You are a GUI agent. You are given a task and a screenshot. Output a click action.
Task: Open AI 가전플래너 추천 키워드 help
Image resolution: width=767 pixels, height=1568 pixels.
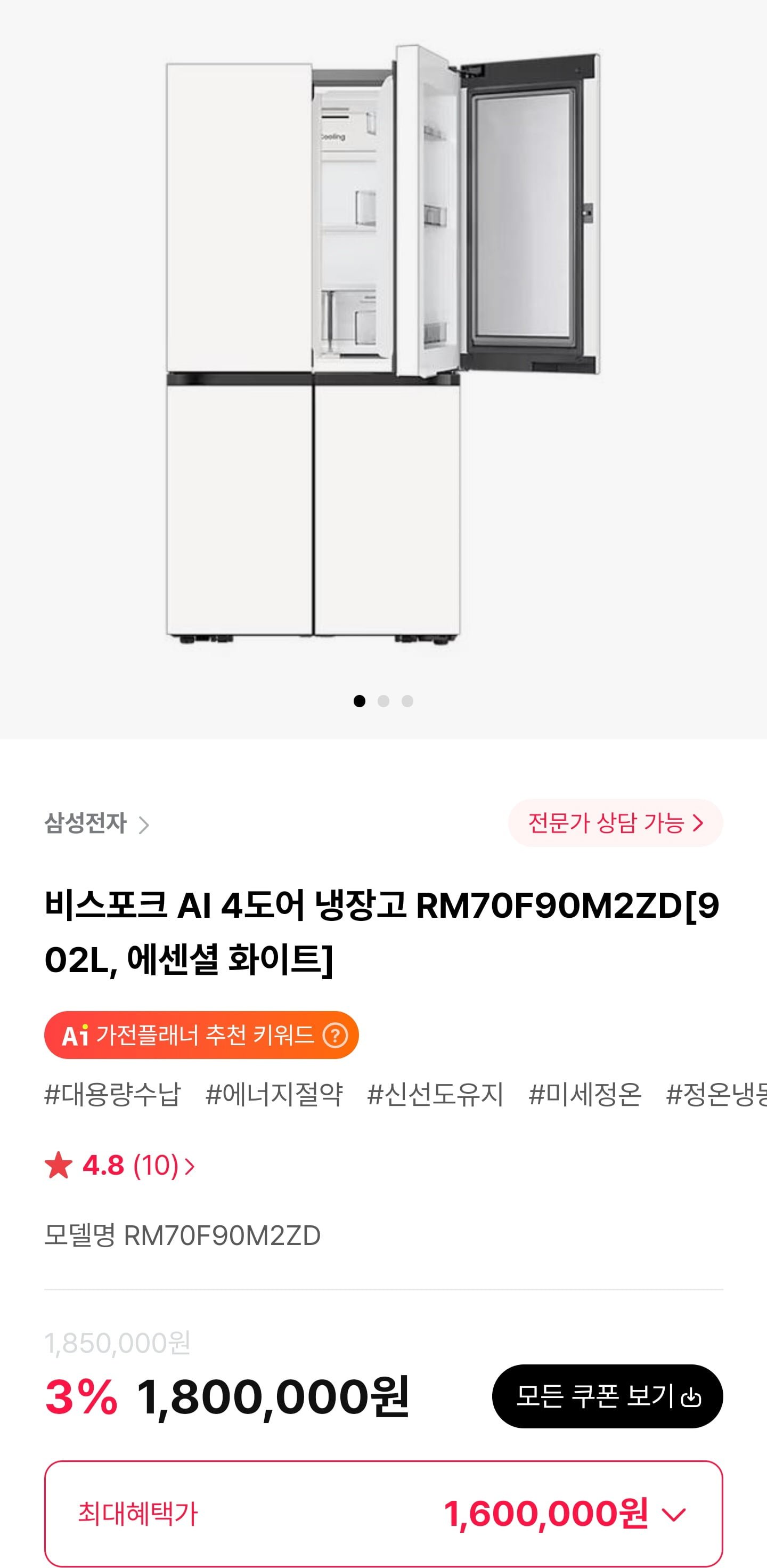(x=335, y=1035)
